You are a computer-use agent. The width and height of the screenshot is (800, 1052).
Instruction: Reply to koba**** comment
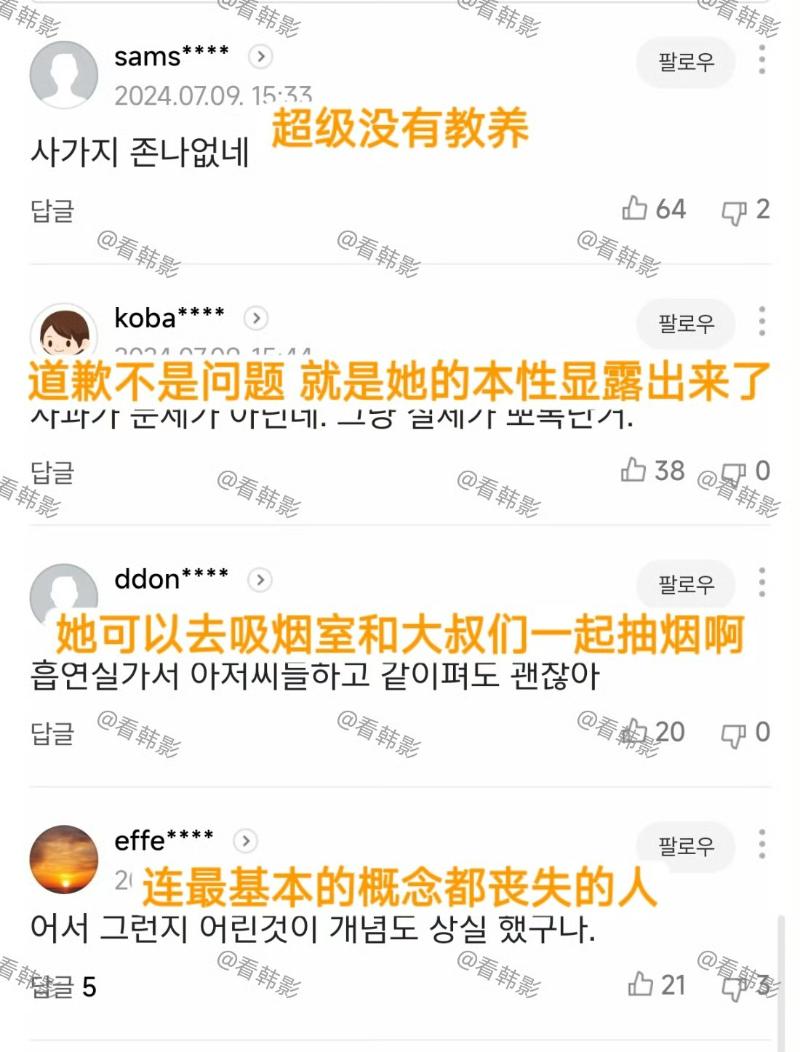coord(52,472)
